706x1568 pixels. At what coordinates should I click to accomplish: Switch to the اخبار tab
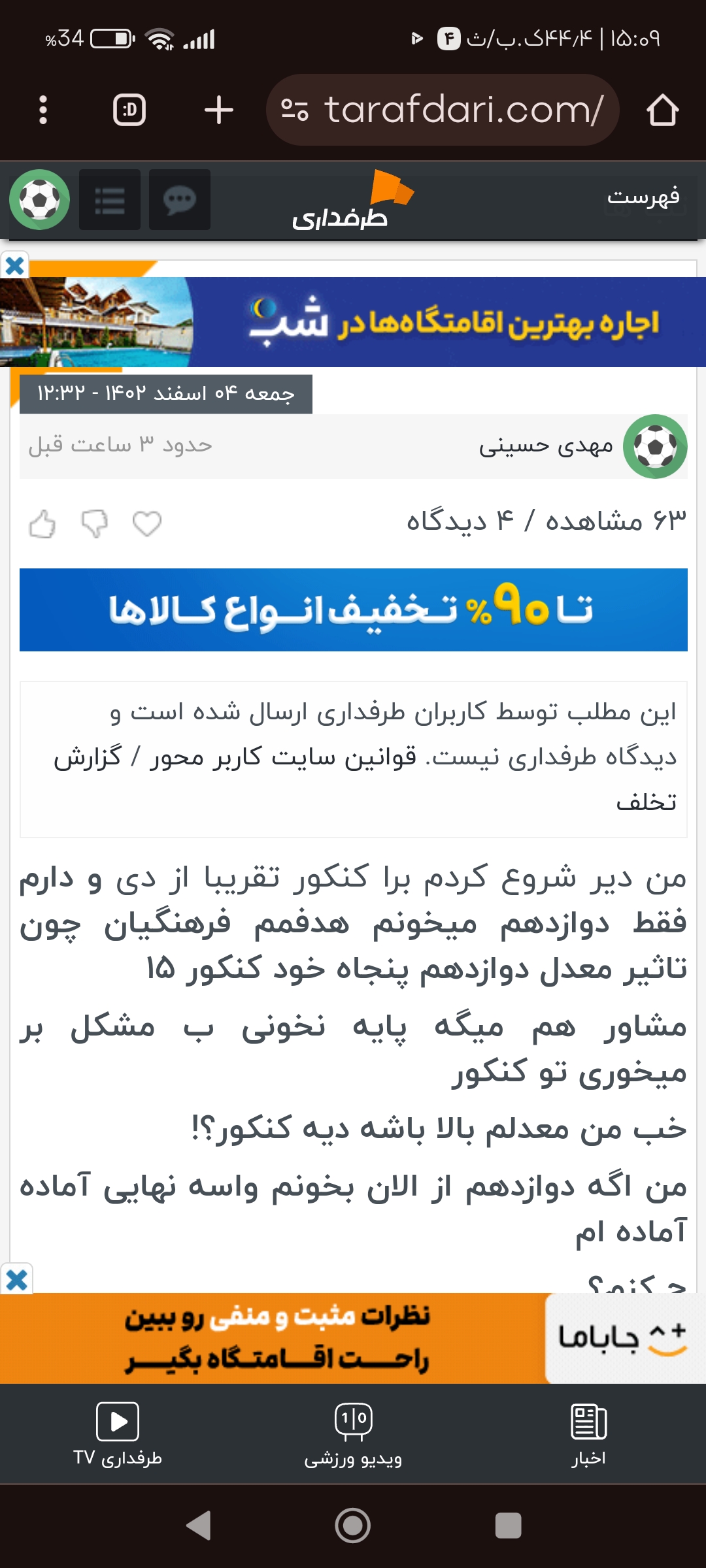click(x=588, y=1434)
